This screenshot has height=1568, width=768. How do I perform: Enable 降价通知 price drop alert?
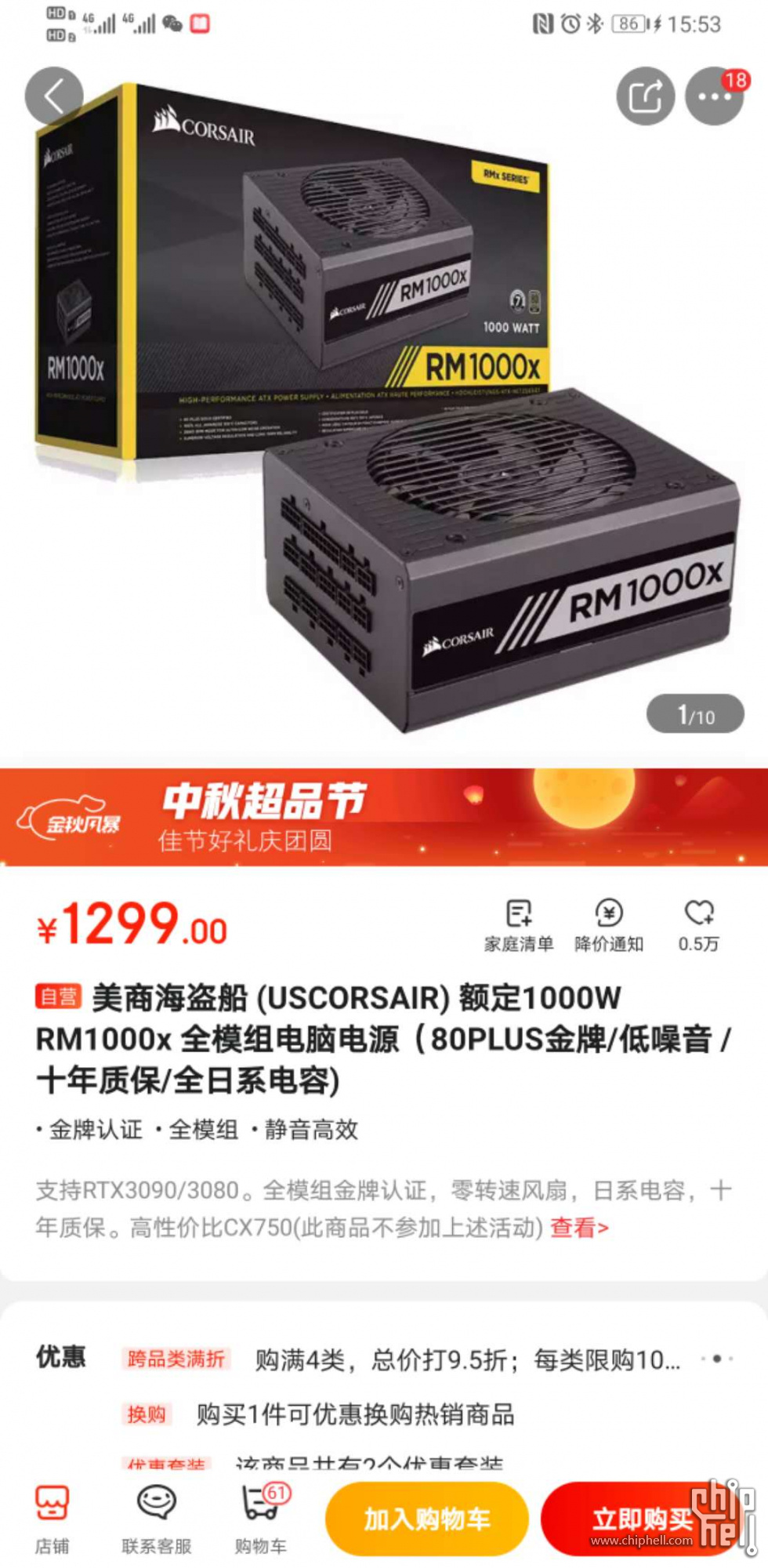point(609,925)
